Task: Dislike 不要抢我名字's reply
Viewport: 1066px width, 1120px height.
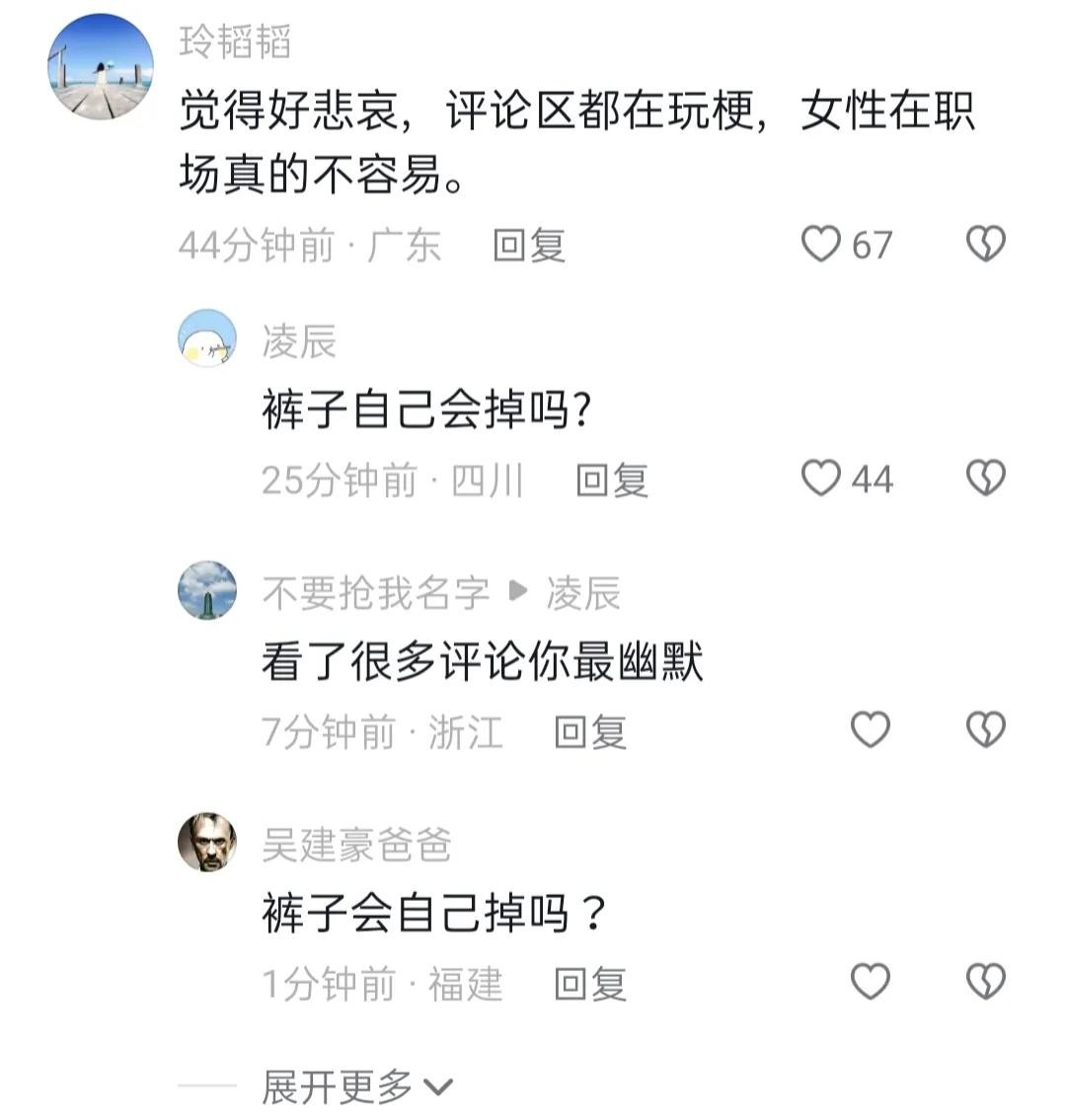Action: [985, 730]
